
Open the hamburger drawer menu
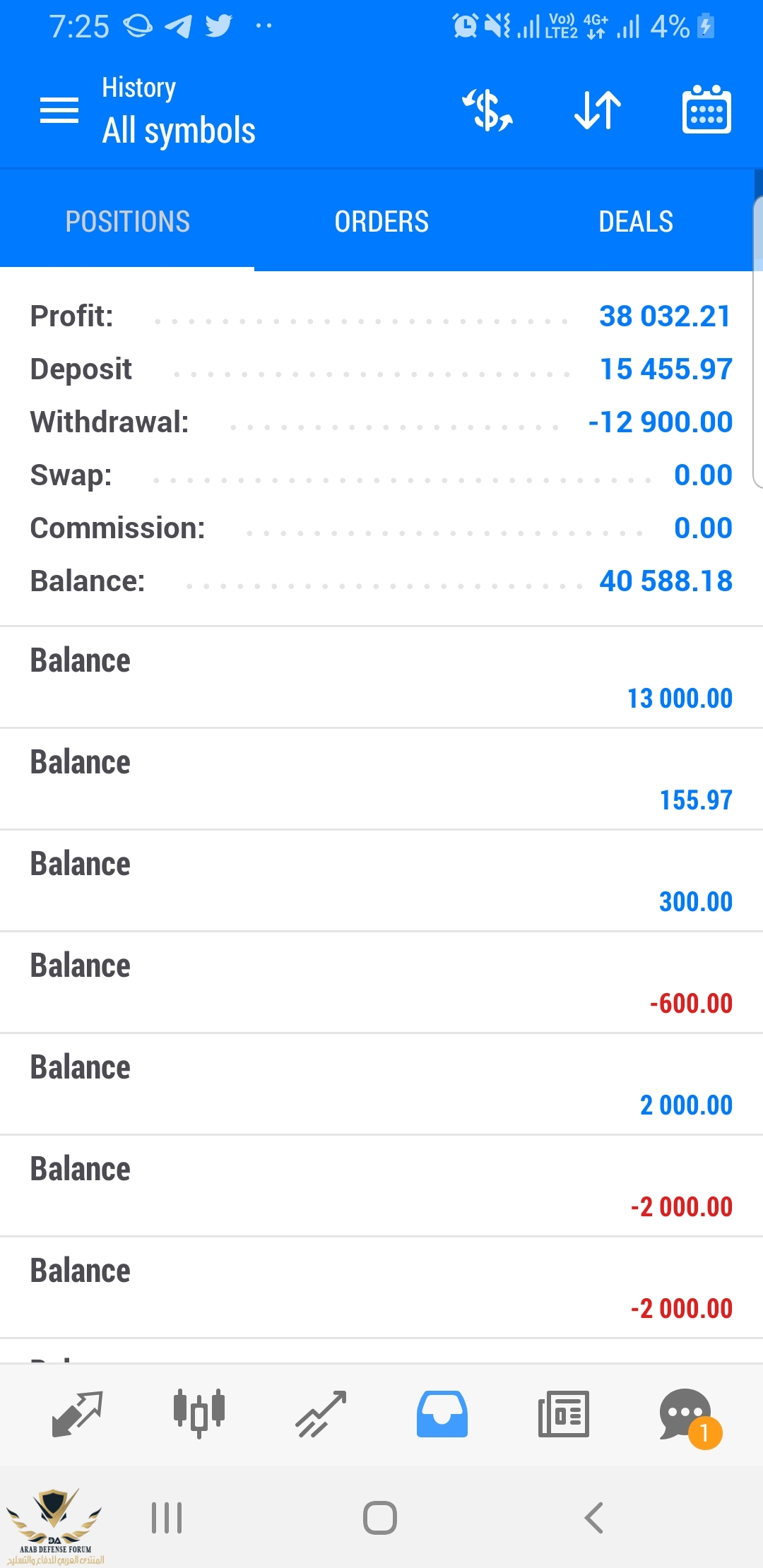coord(59,110)
